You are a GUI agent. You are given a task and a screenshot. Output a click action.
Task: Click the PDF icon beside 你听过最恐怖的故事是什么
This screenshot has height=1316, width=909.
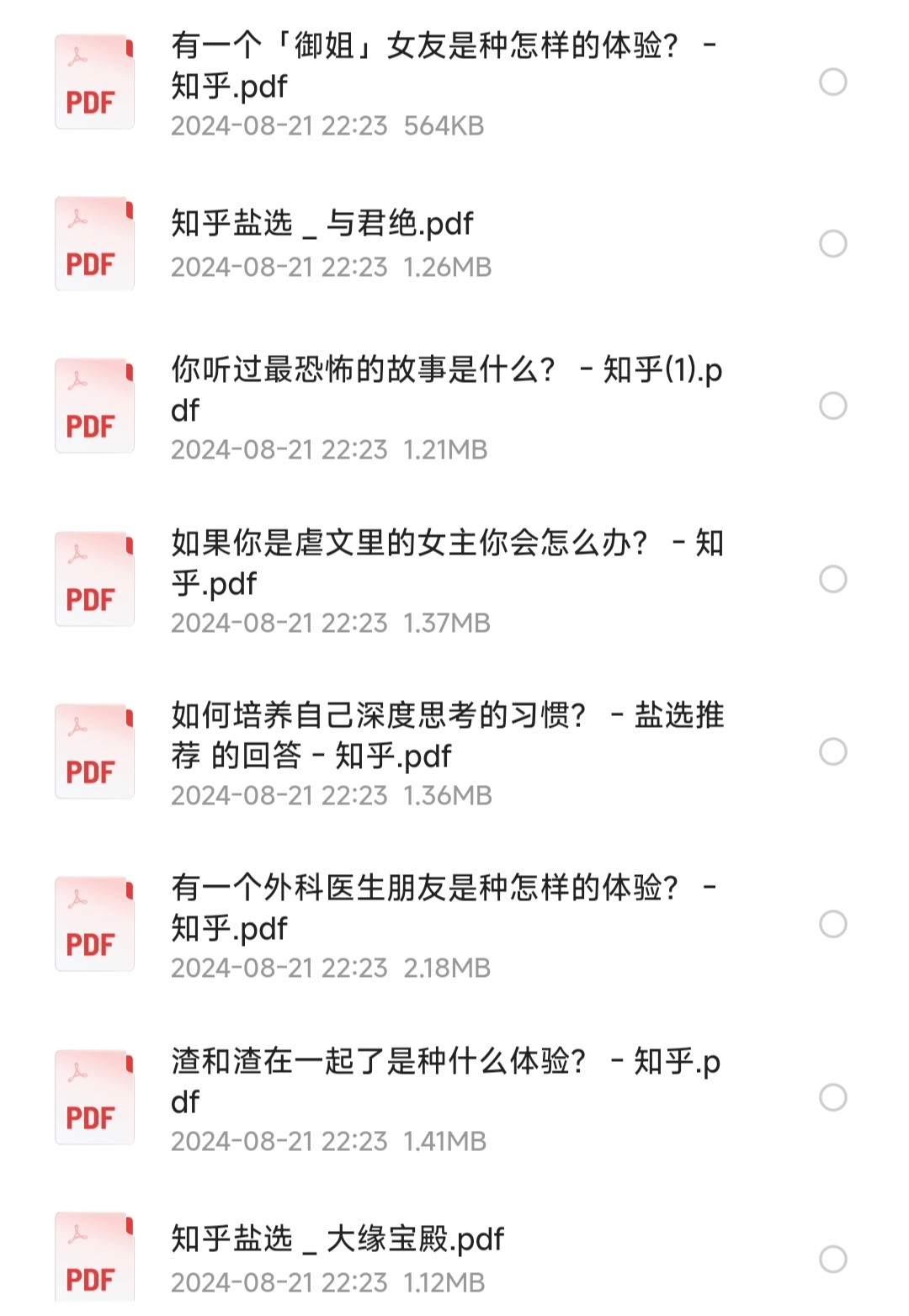tap(94, 406)
